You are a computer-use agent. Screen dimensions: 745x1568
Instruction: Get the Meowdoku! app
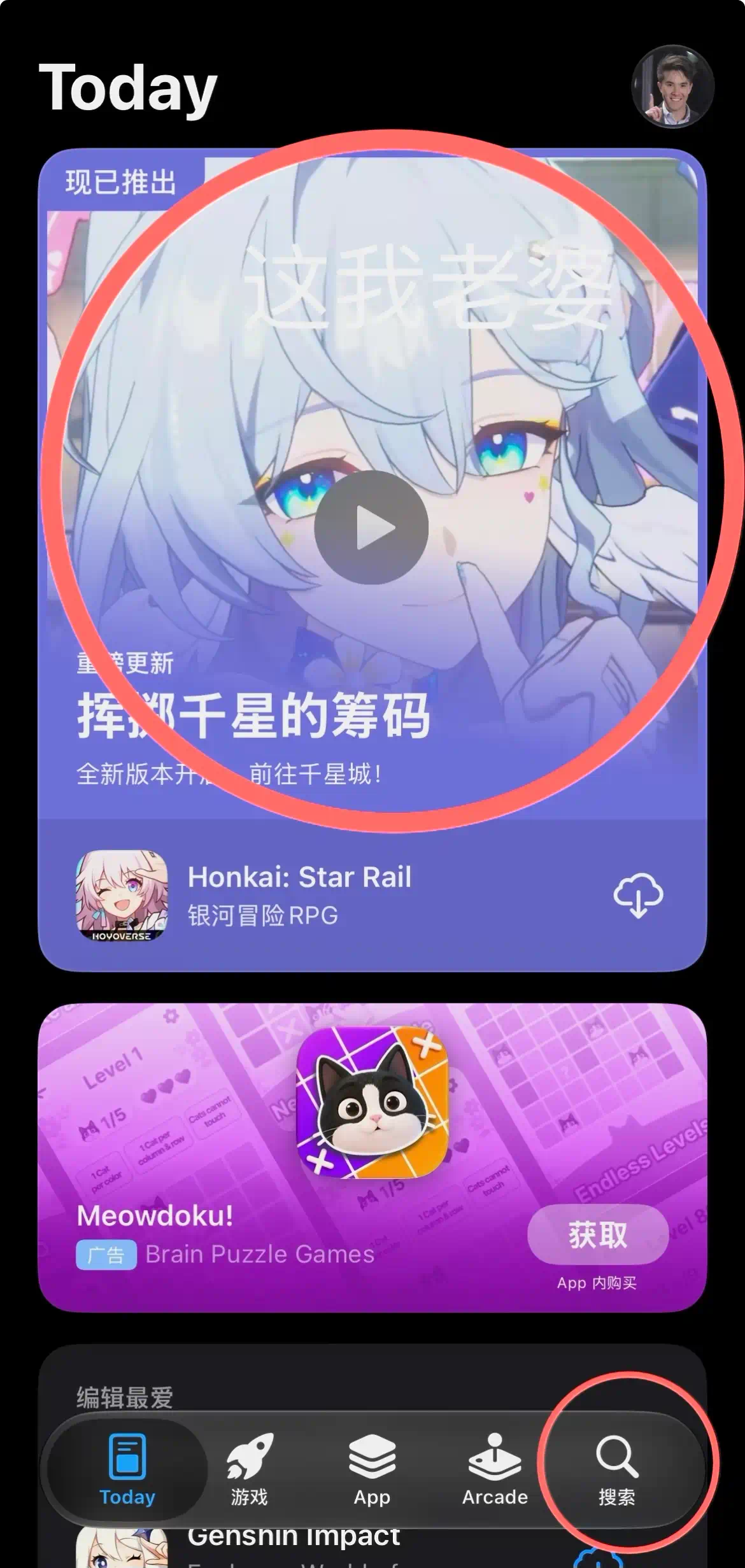[598, 1234]
